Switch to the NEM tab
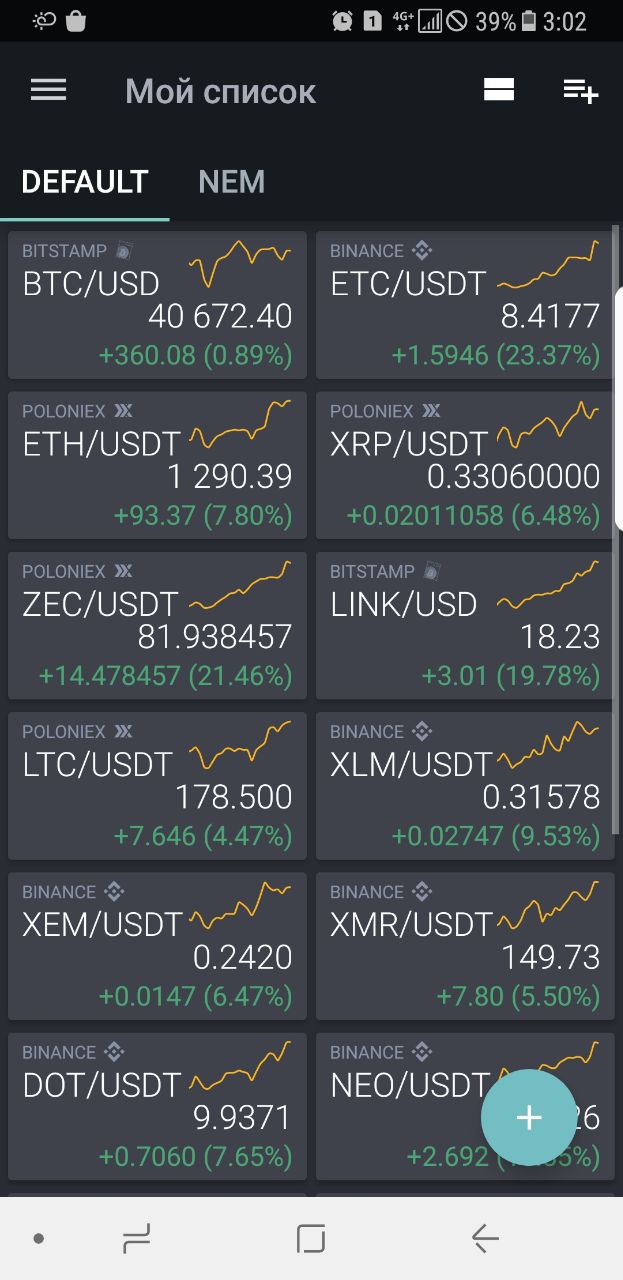 point(232,182)
